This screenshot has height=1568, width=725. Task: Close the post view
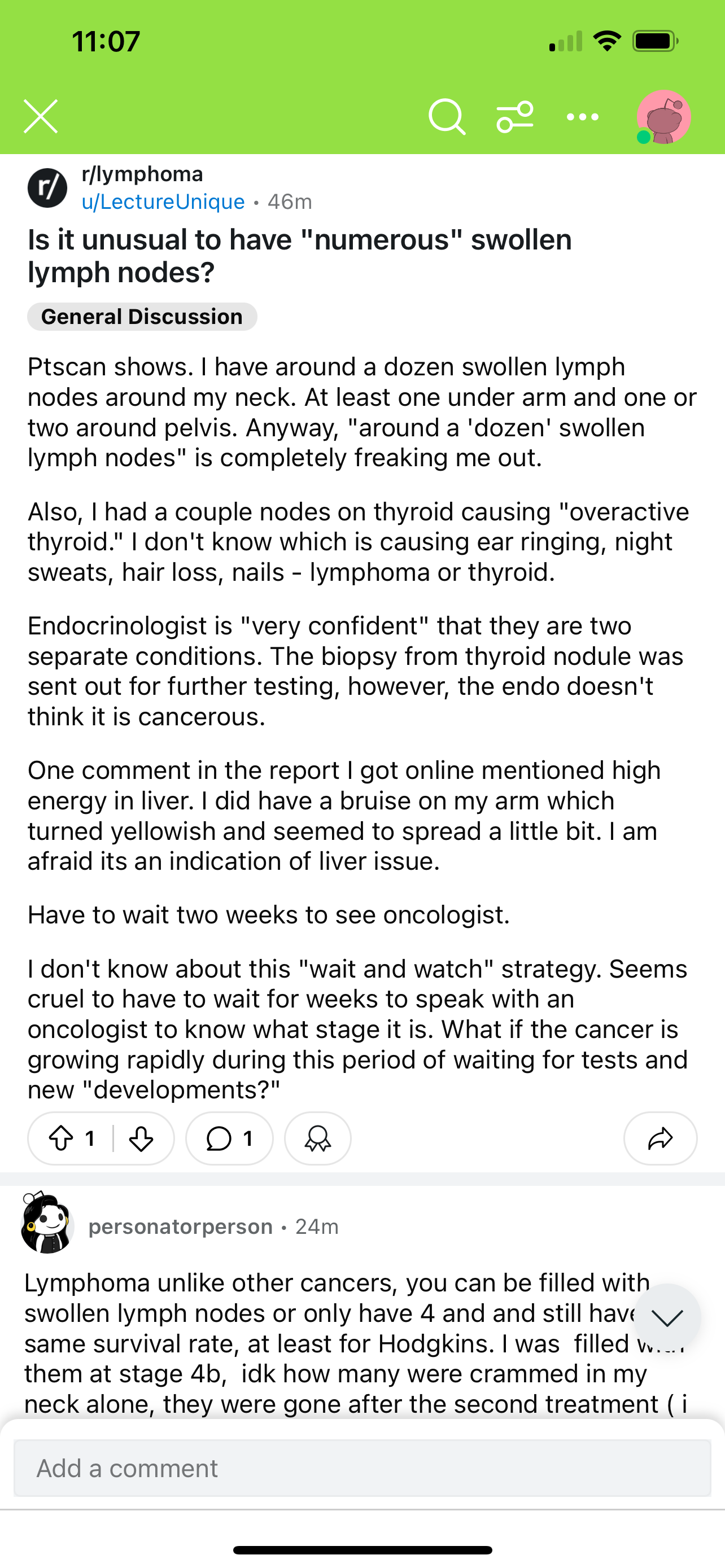coord(41,116)
